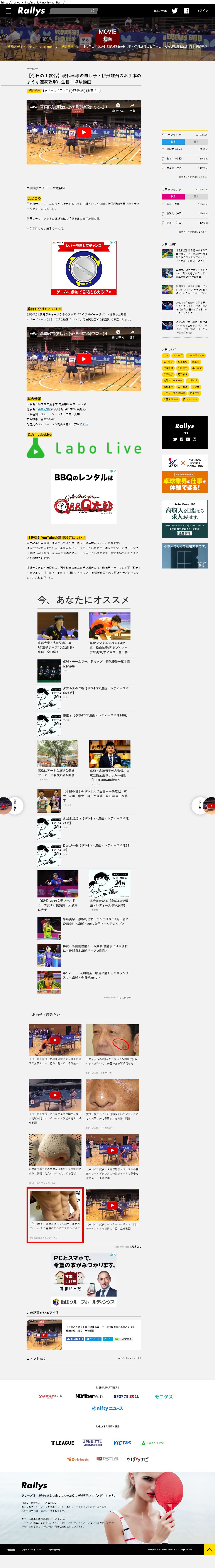Screen dimensions: 215x1568
Task: Open the Labo Live banner
Action: click(83, 449)
